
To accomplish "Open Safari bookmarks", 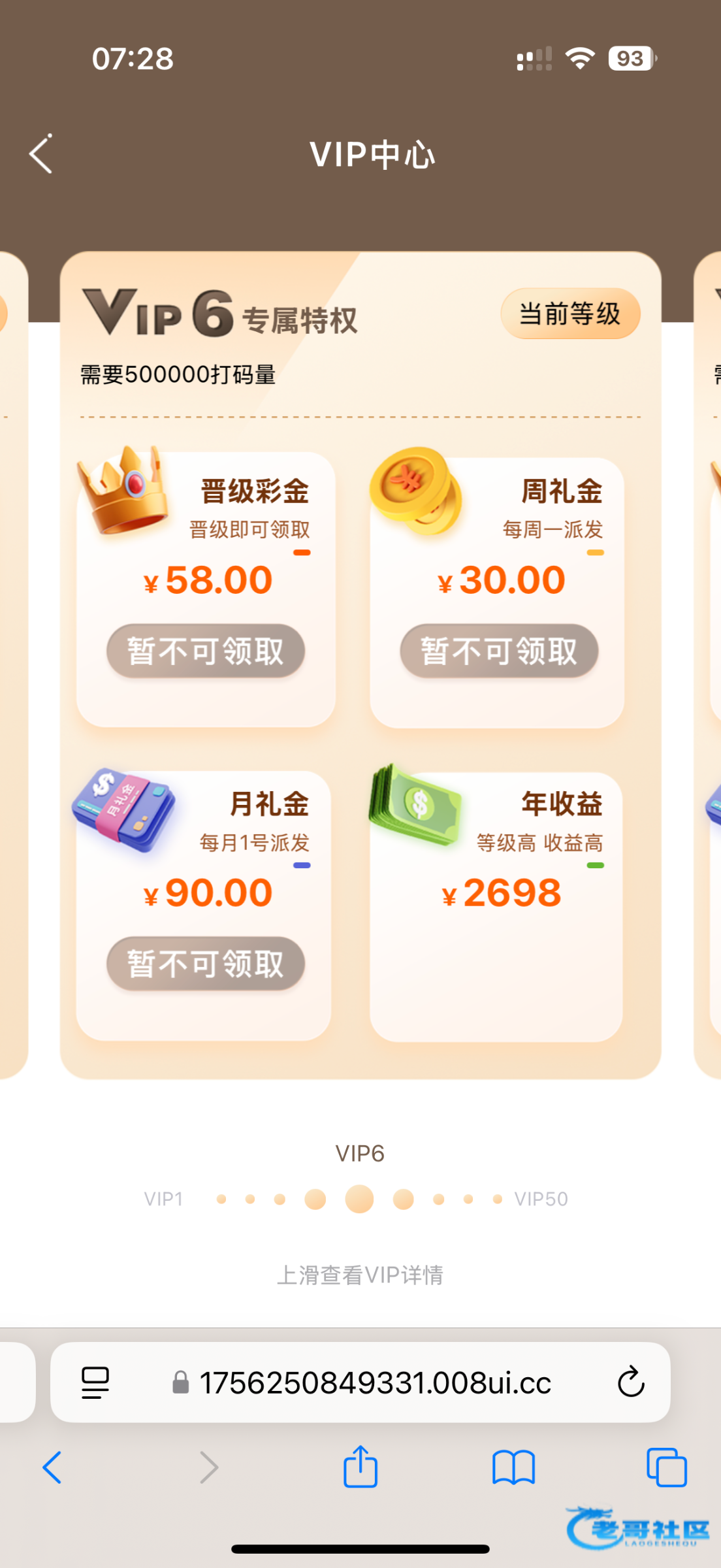I will (x=513, y=1467).
